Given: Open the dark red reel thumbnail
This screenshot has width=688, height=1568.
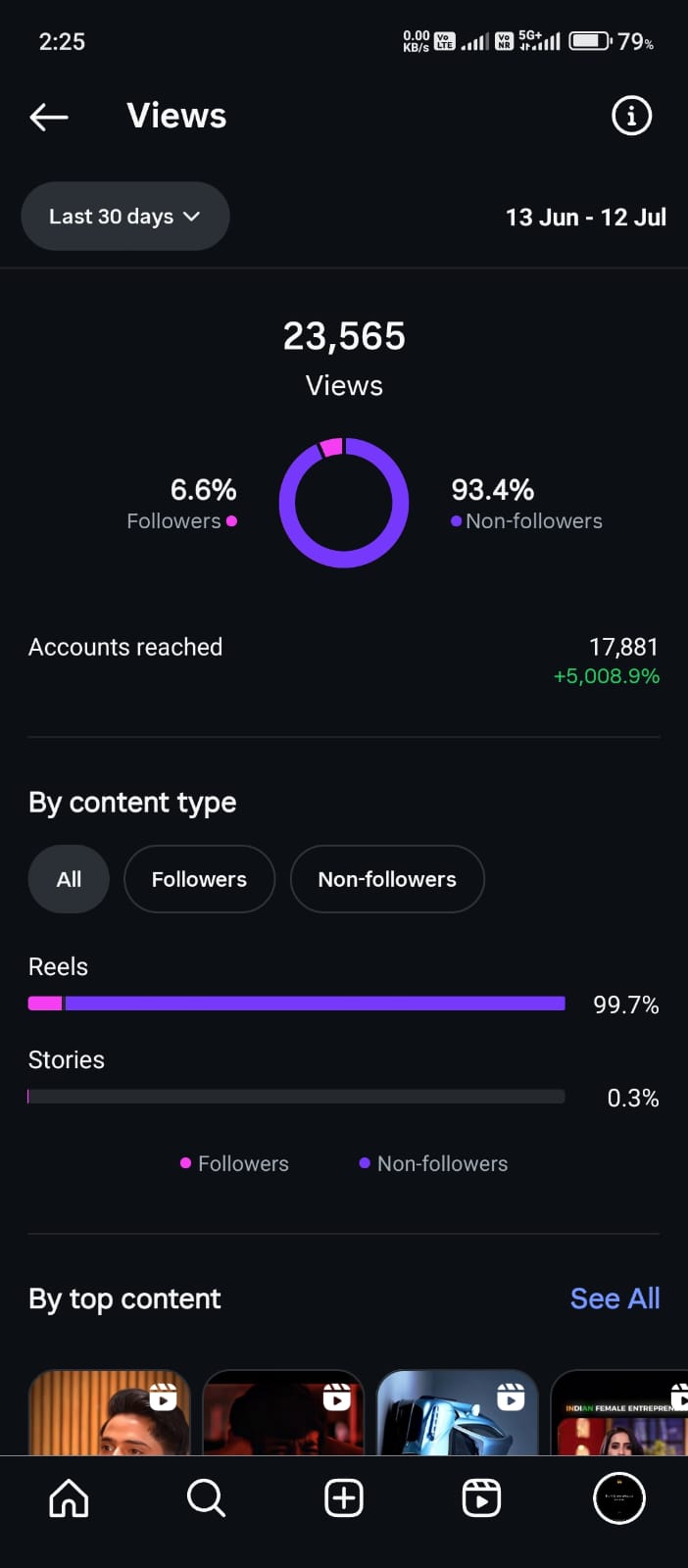Looking at the screenshot, I should 283,1412.
